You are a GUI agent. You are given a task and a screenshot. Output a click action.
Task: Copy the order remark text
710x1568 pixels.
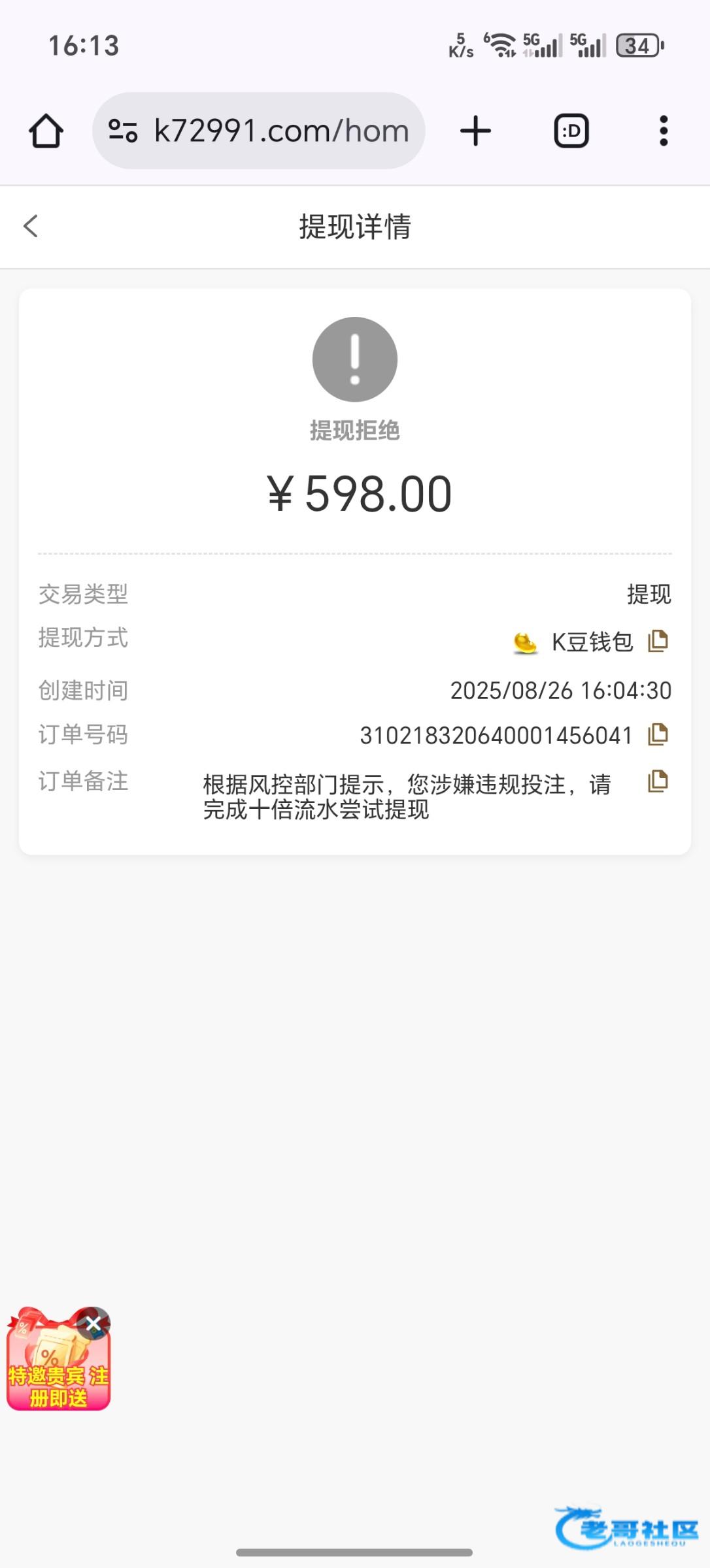(658, 781)
